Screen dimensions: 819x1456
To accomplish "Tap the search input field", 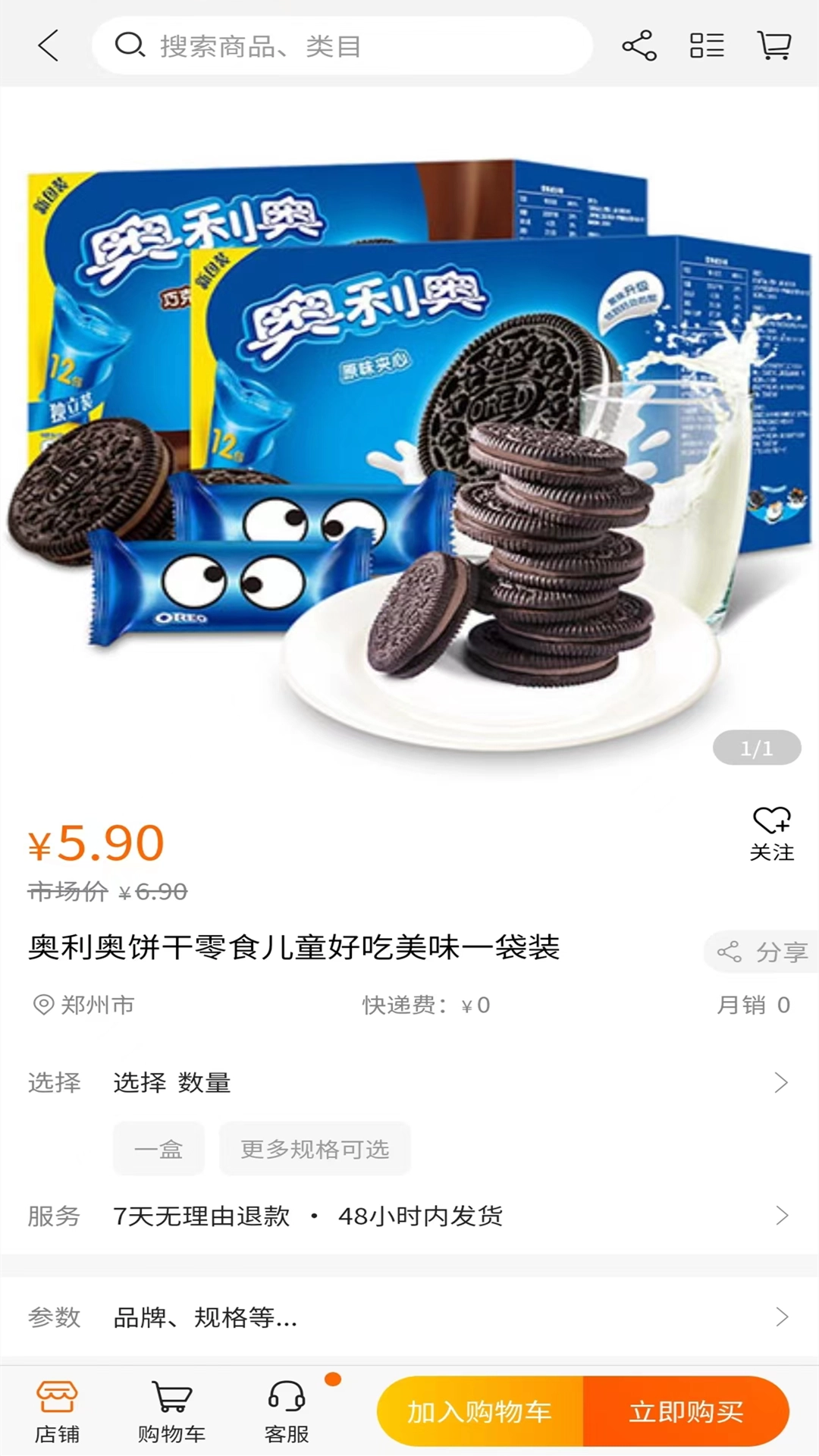I will 341,45.
